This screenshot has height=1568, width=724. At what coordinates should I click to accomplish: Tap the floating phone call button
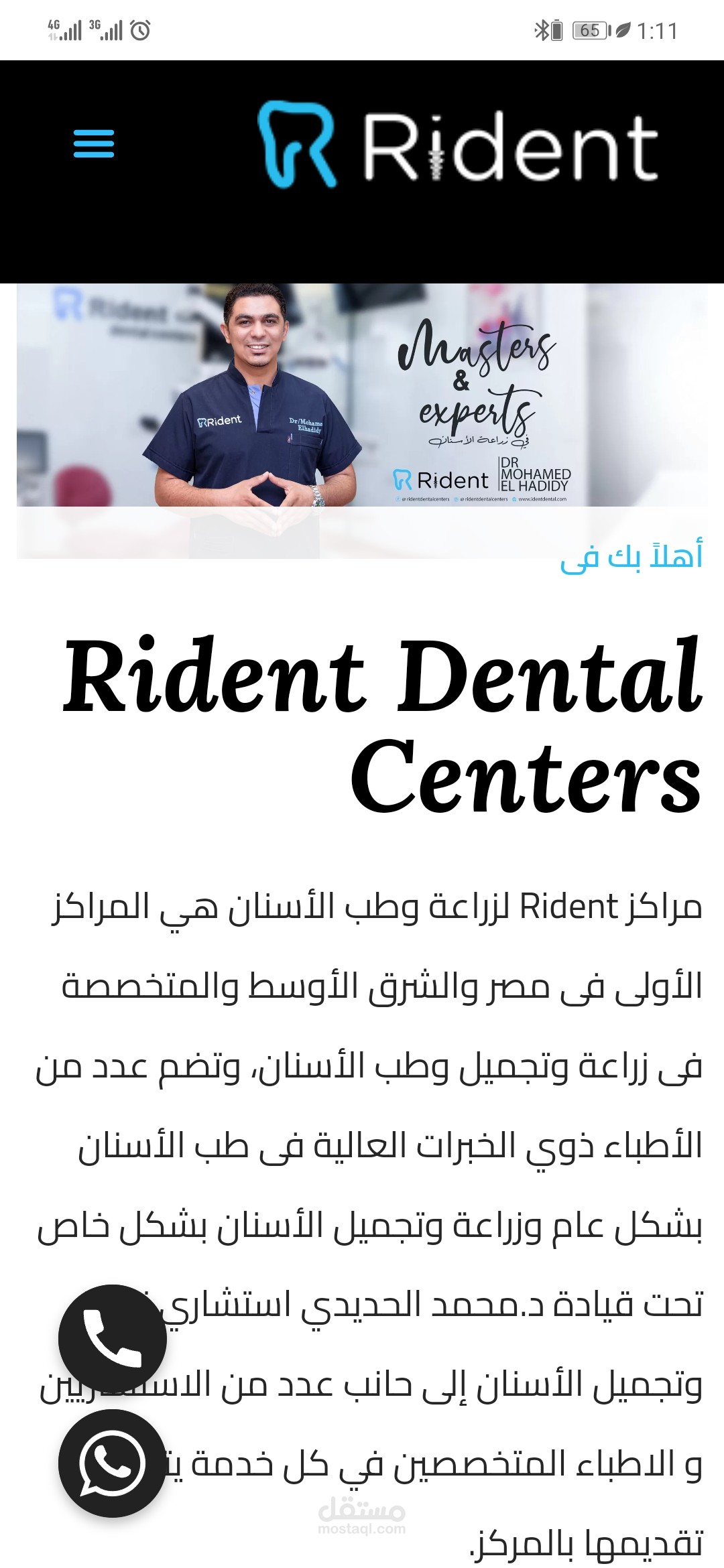tap(113, 1339)
